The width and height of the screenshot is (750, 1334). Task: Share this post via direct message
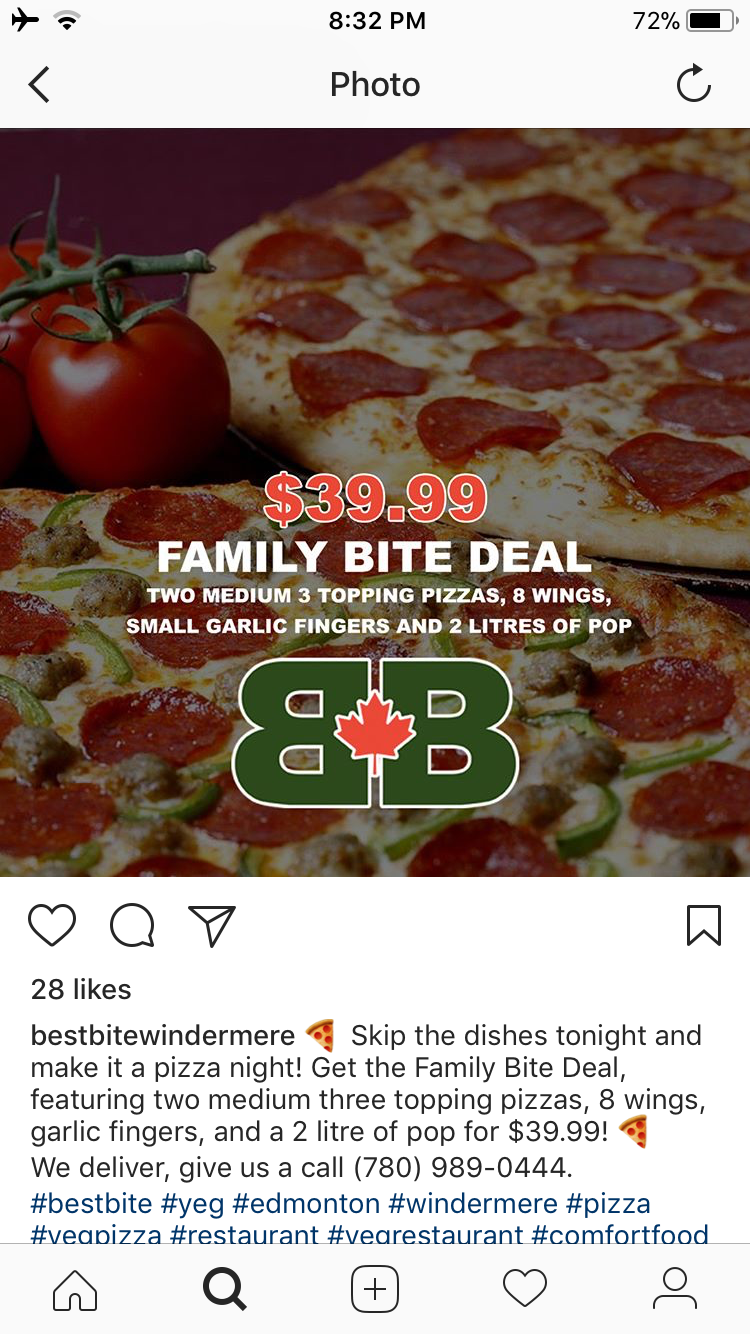click(x=211, y=925)
